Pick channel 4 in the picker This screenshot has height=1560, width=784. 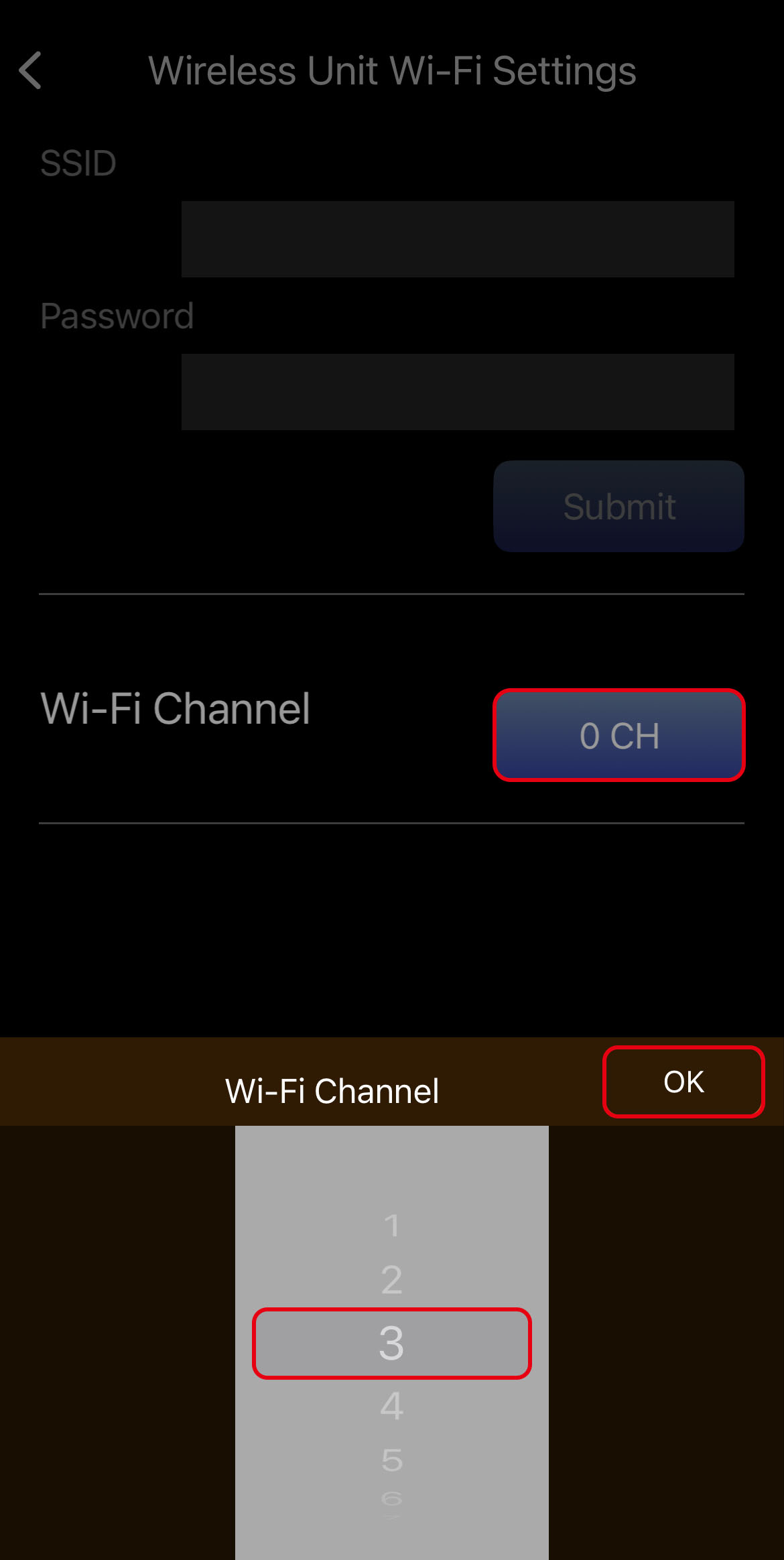pyautogui.click(x=392, y=1405)
